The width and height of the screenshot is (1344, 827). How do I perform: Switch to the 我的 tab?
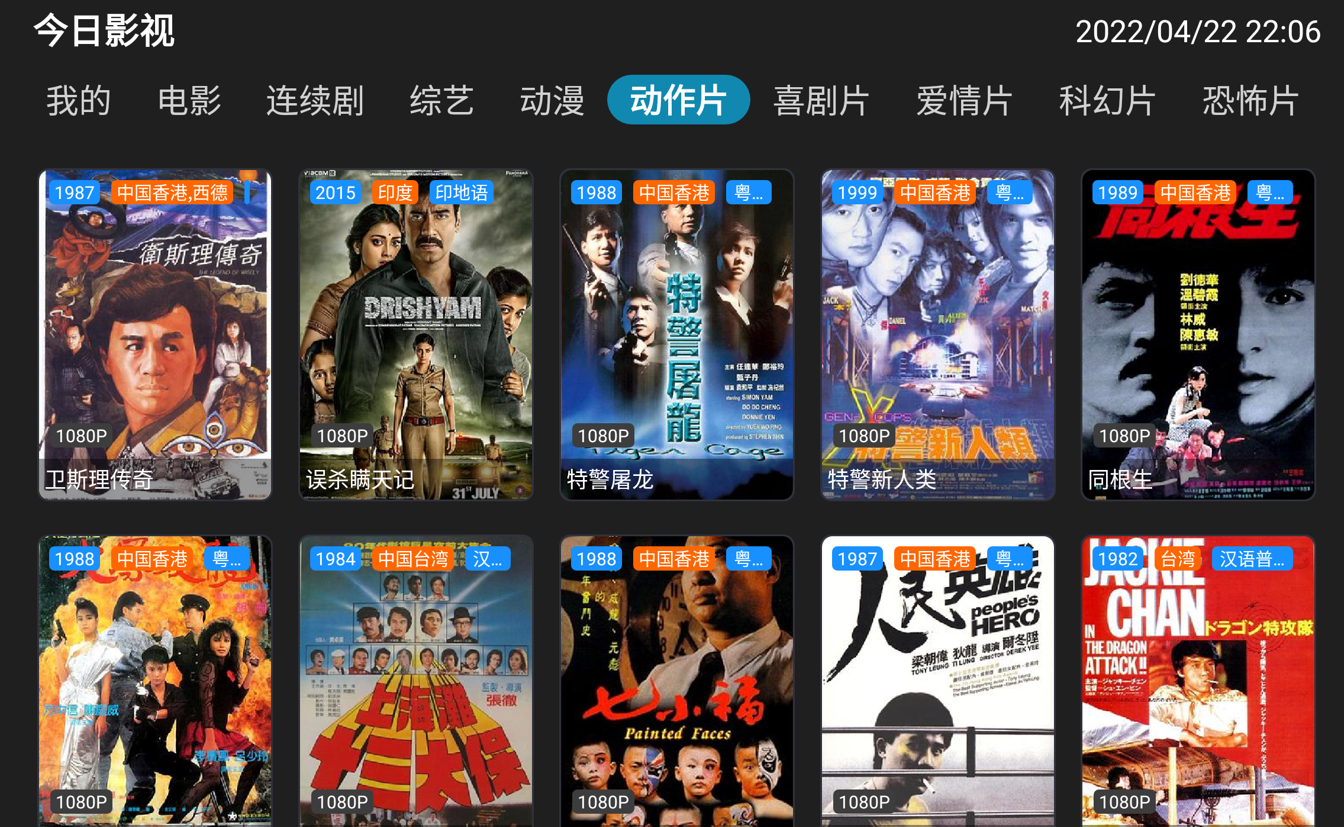78,101
